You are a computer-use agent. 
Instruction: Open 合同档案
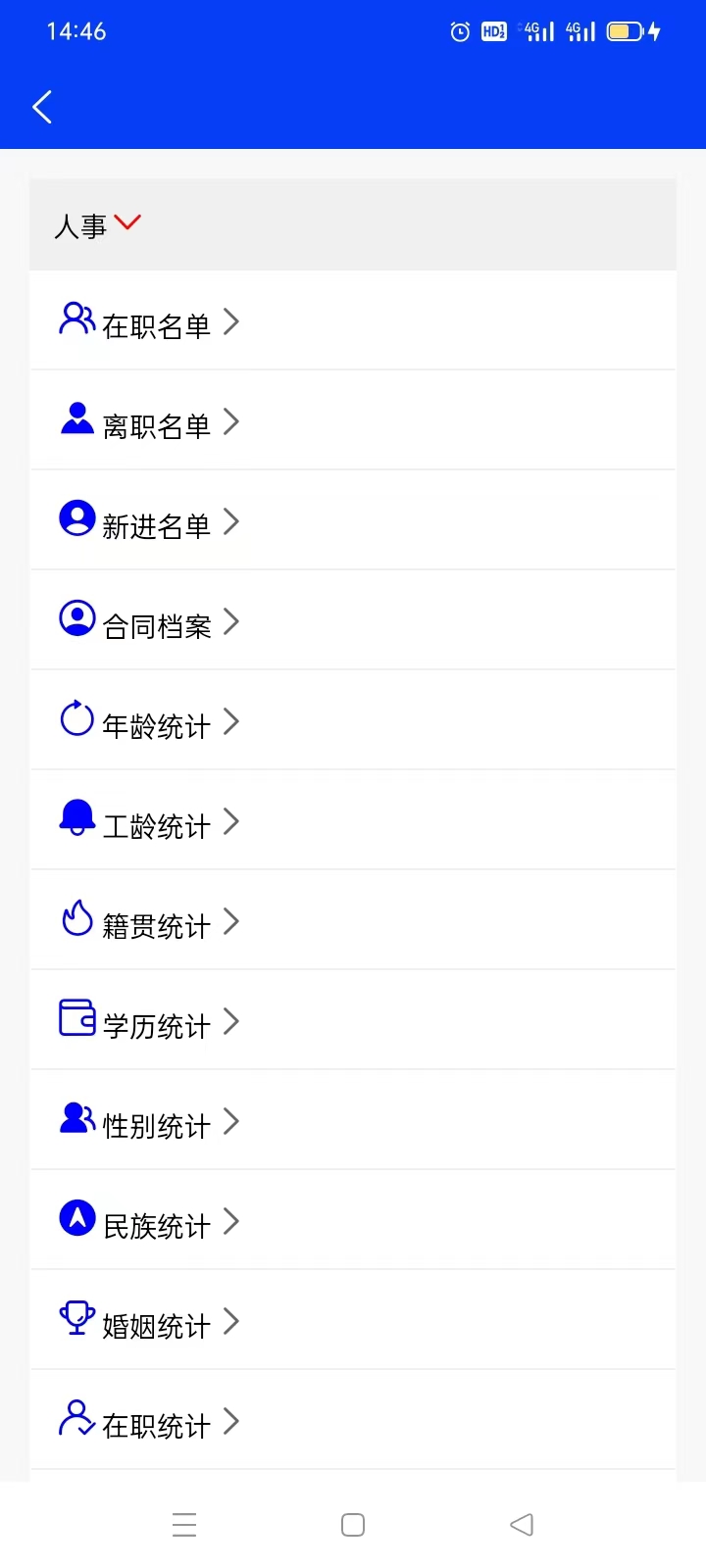[353, 621]
